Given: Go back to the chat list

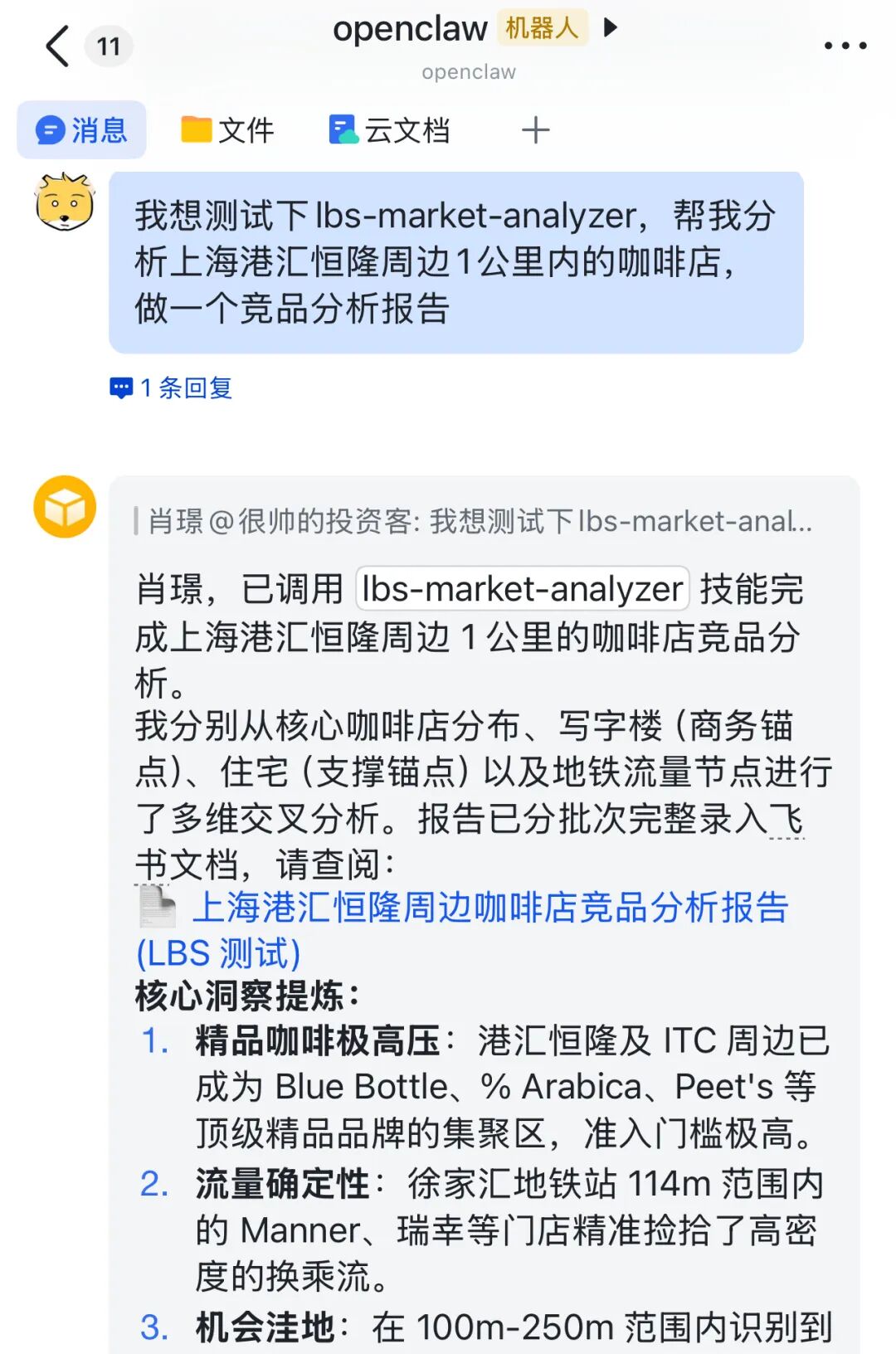Looking at the screenshot, I should point(58,46).
